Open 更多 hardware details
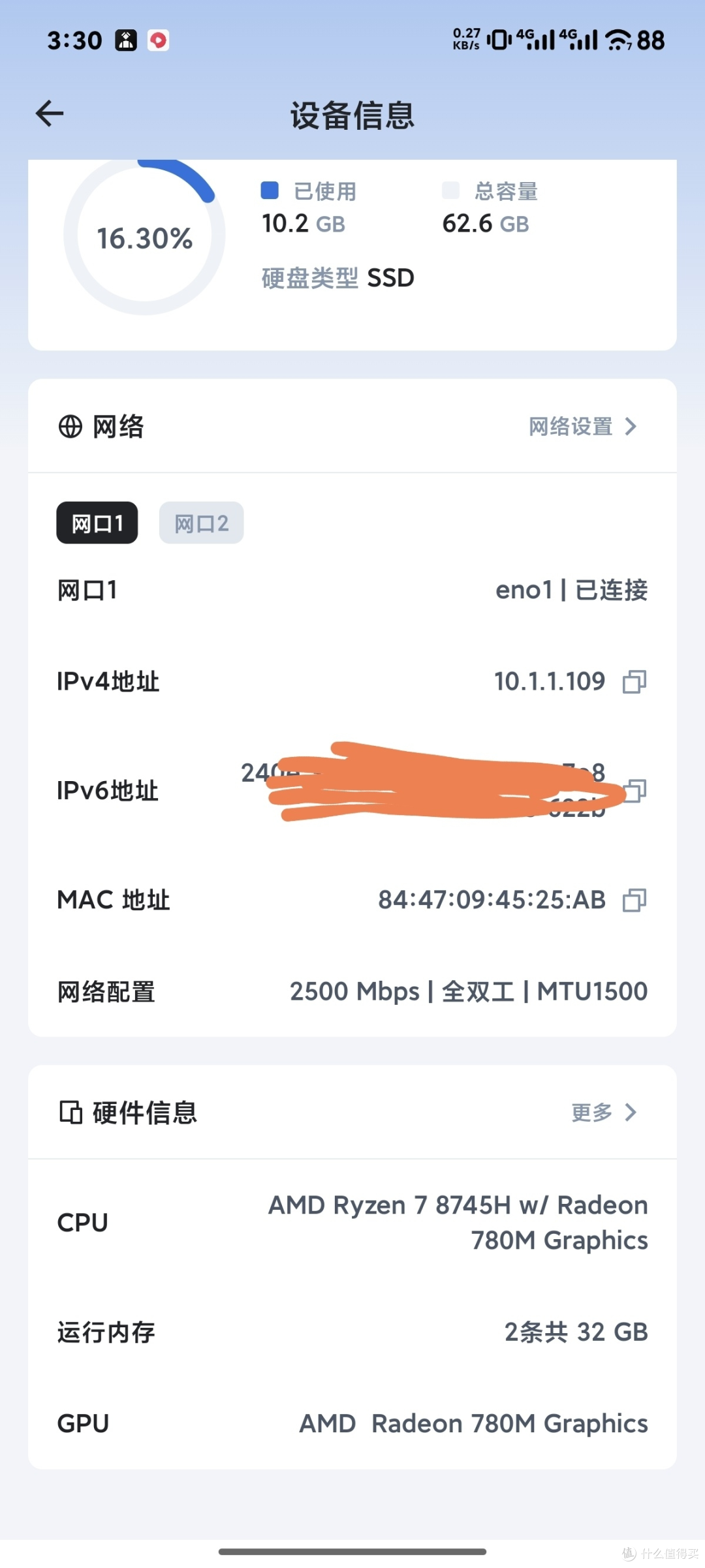 coord(591,1111)
